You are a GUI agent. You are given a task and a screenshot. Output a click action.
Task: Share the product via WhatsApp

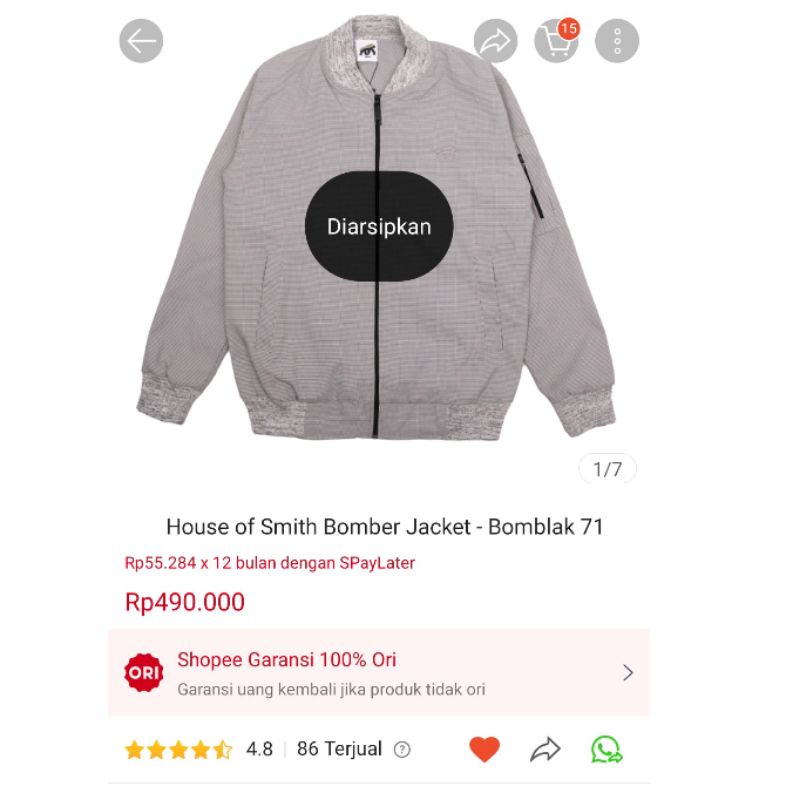[606, 749]
